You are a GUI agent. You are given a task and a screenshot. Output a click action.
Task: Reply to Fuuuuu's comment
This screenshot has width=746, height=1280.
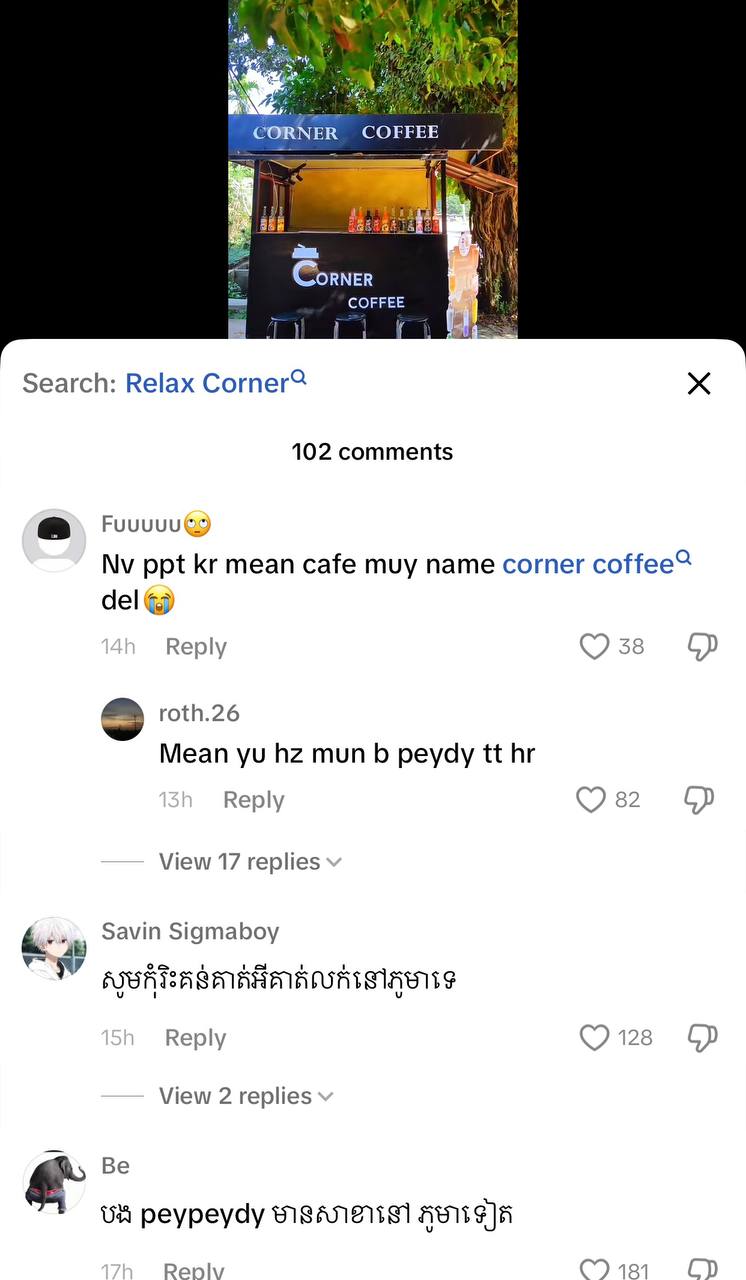tap(196, 647)
